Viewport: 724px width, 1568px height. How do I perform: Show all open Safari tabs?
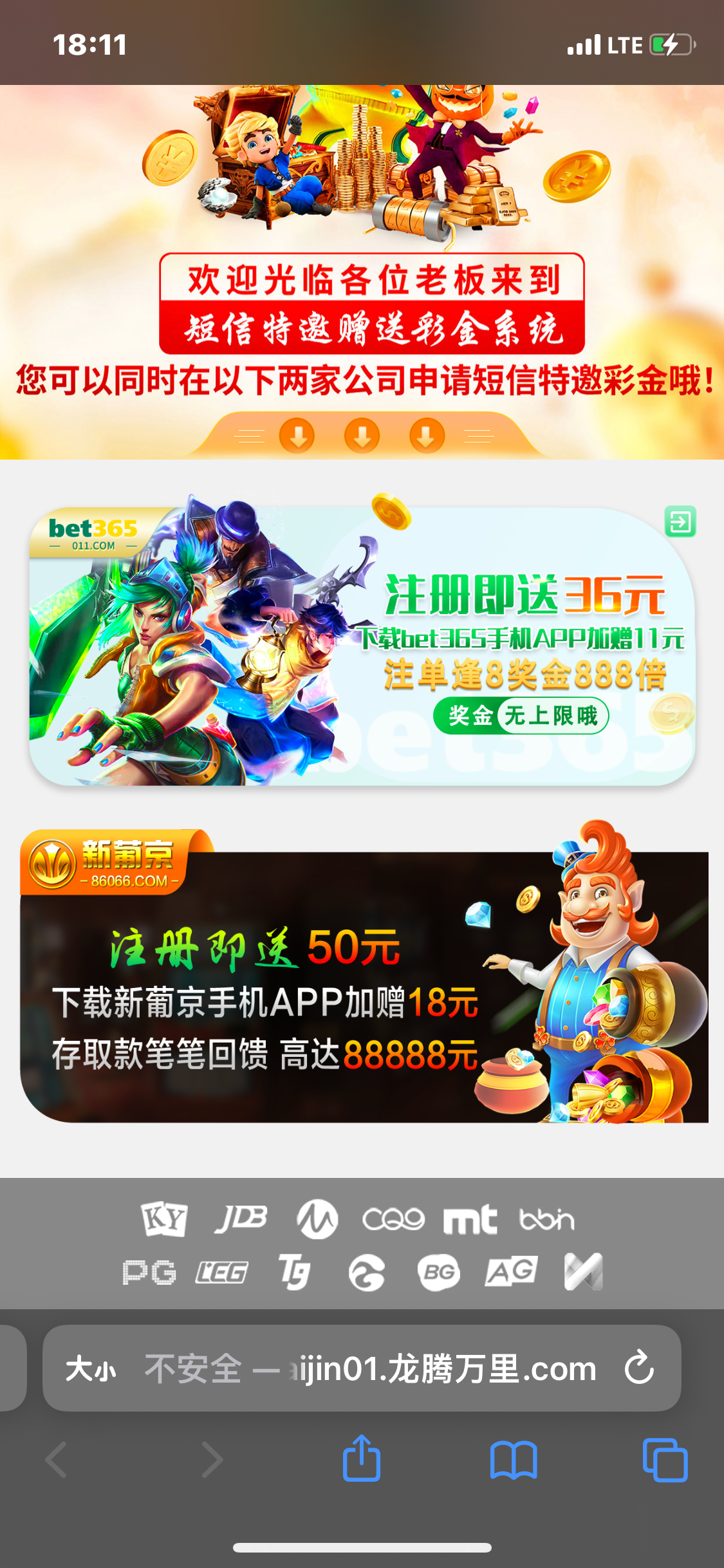coord(665,1460)
